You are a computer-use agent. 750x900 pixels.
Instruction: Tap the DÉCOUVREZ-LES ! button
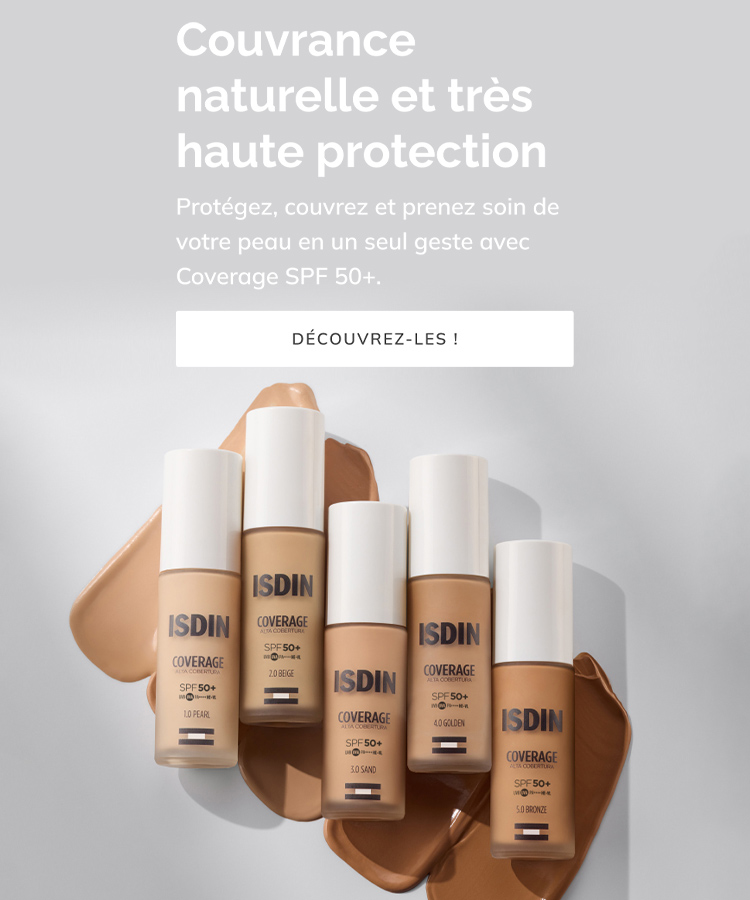coord(375,339)
